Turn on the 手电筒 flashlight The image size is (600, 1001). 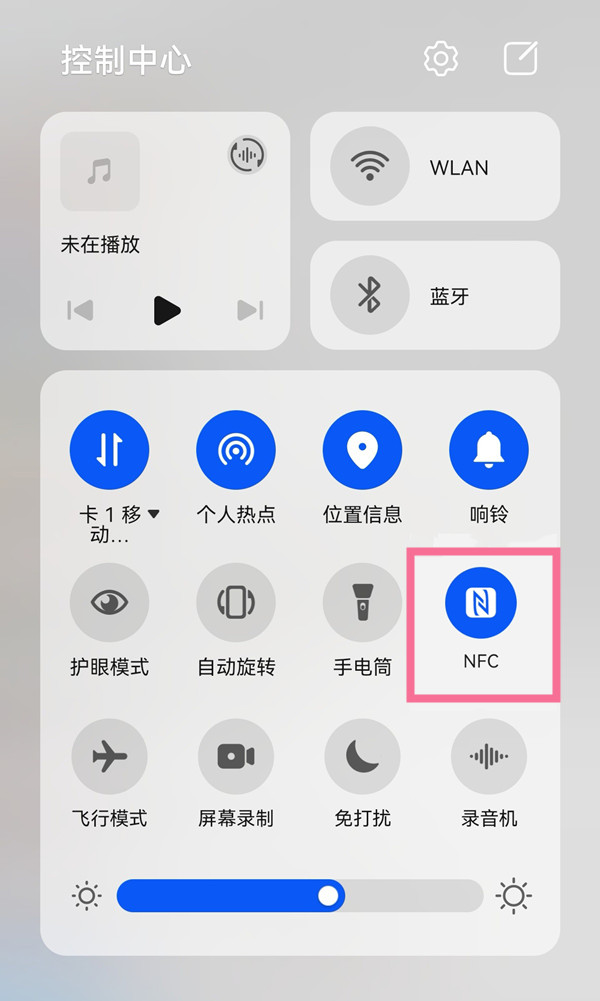pos(362,602)
